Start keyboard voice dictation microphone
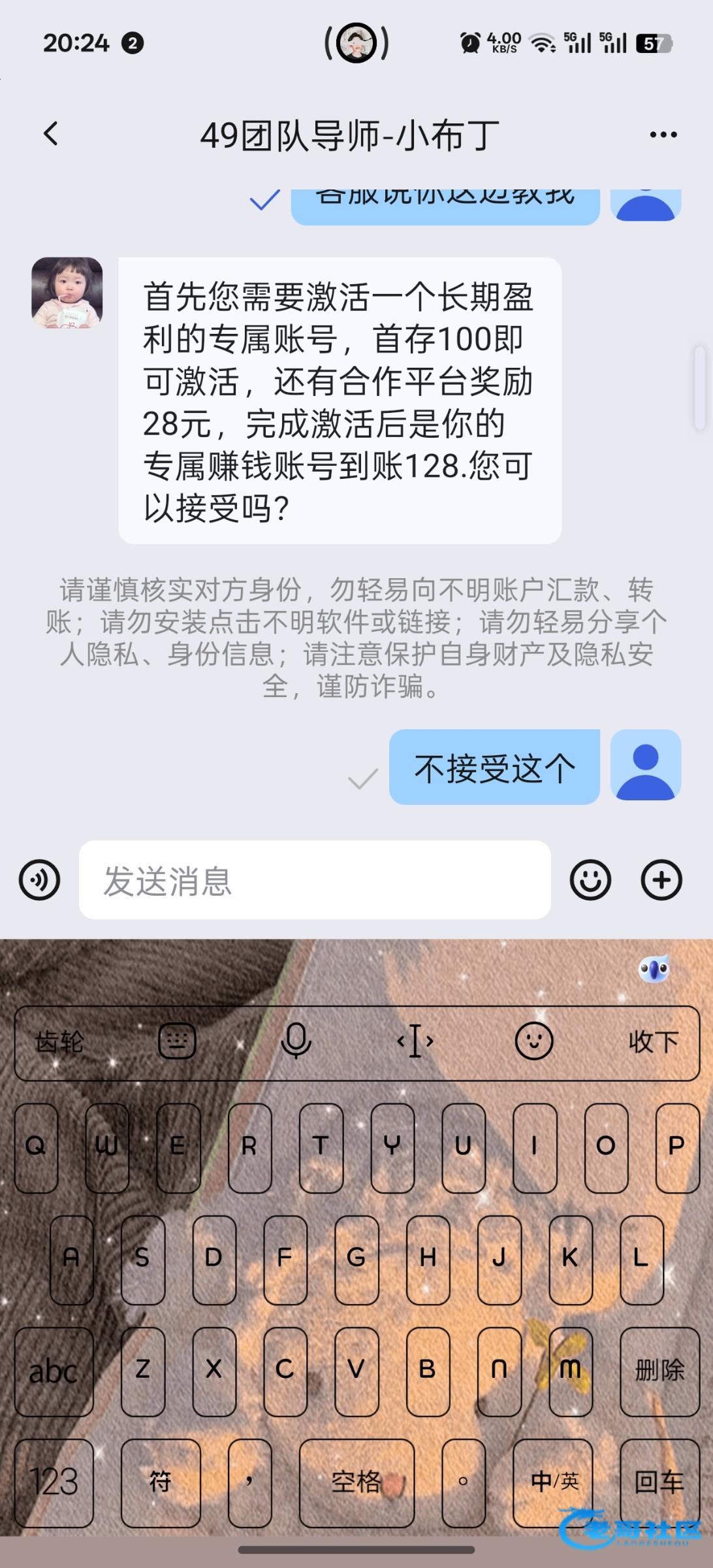This screenshot has height=1568, width=713. [x=296, y=1041]
